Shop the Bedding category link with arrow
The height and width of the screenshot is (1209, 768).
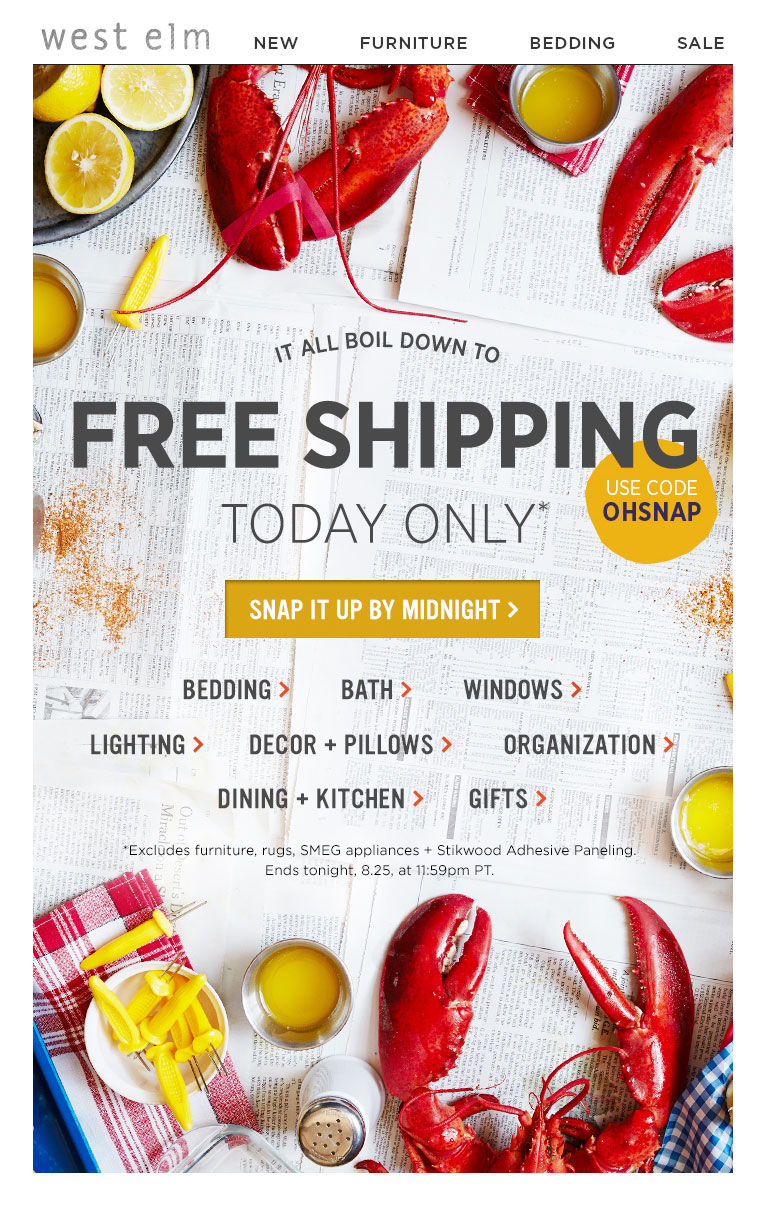click(x=236, y=690)
